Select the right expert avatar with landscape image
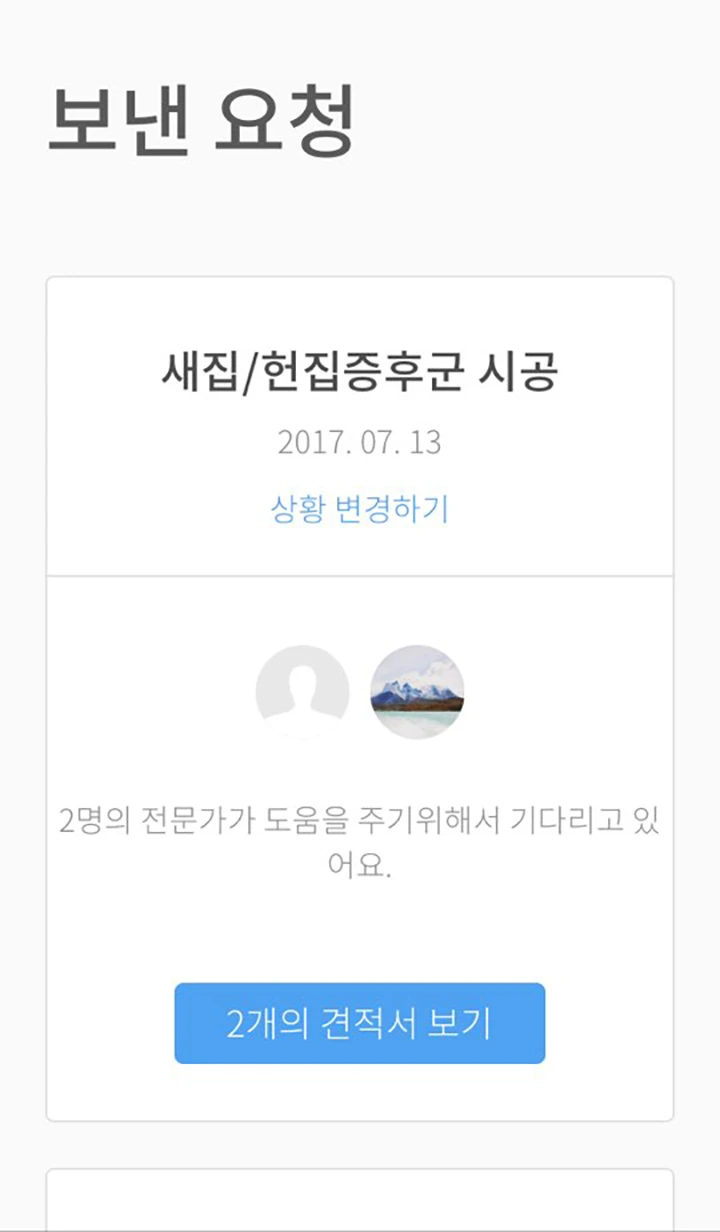This screenshot has width=720, height=1232. 416,690
